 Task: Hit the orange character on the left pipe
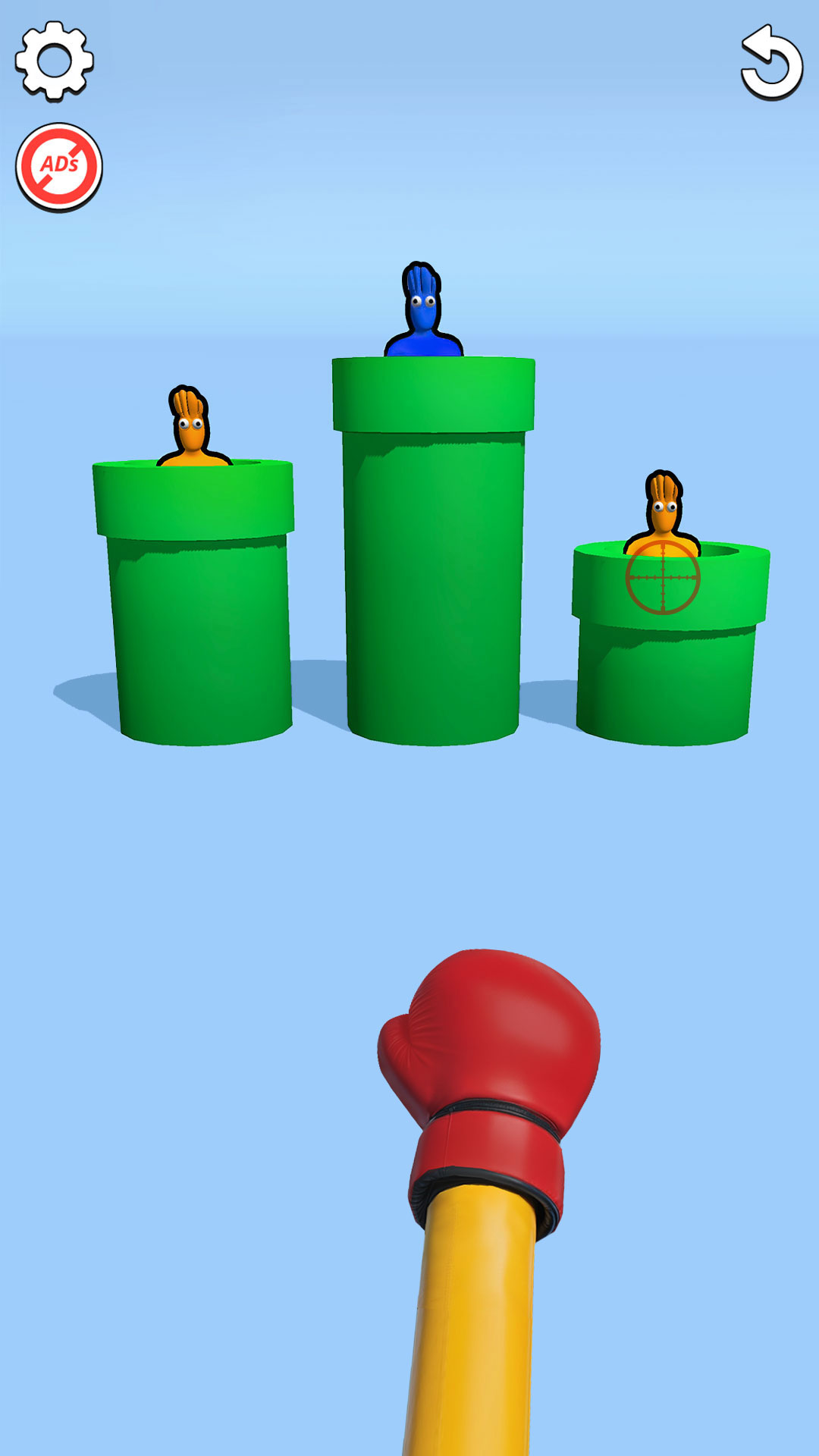(193, 425)
